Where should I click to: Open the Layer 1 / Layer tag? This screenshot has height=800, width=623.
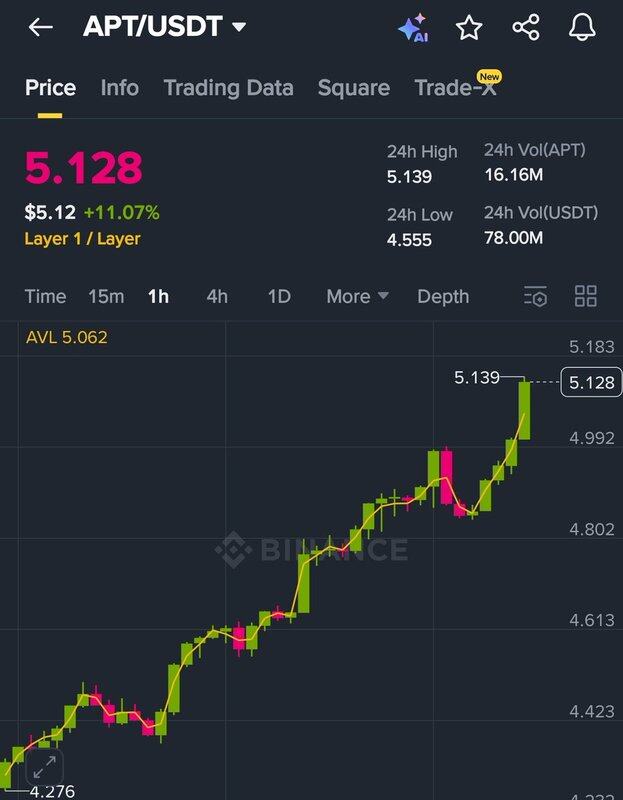[x=82, y=239]
